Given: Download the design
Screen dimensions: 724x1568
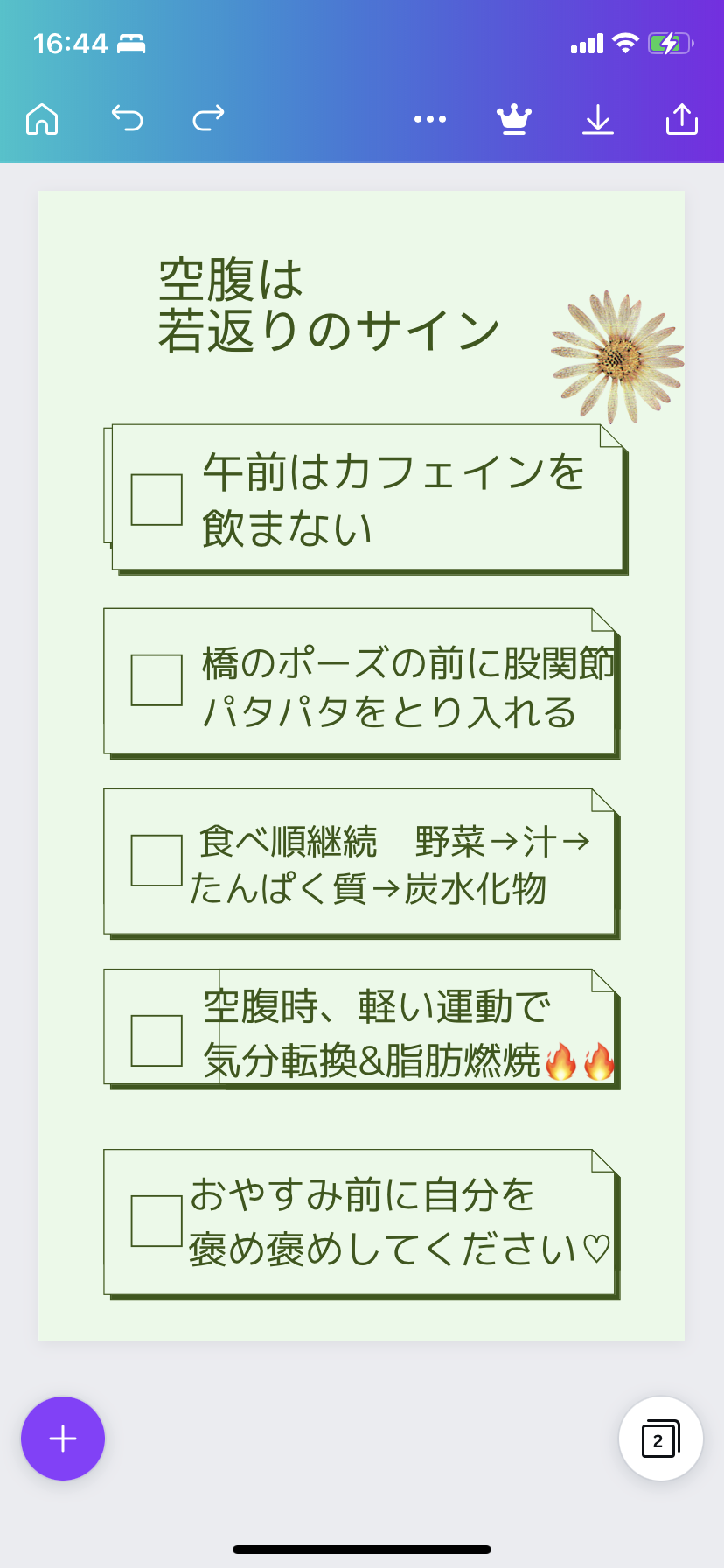Looking at the screenshot, I should click(x=598, y=118).
